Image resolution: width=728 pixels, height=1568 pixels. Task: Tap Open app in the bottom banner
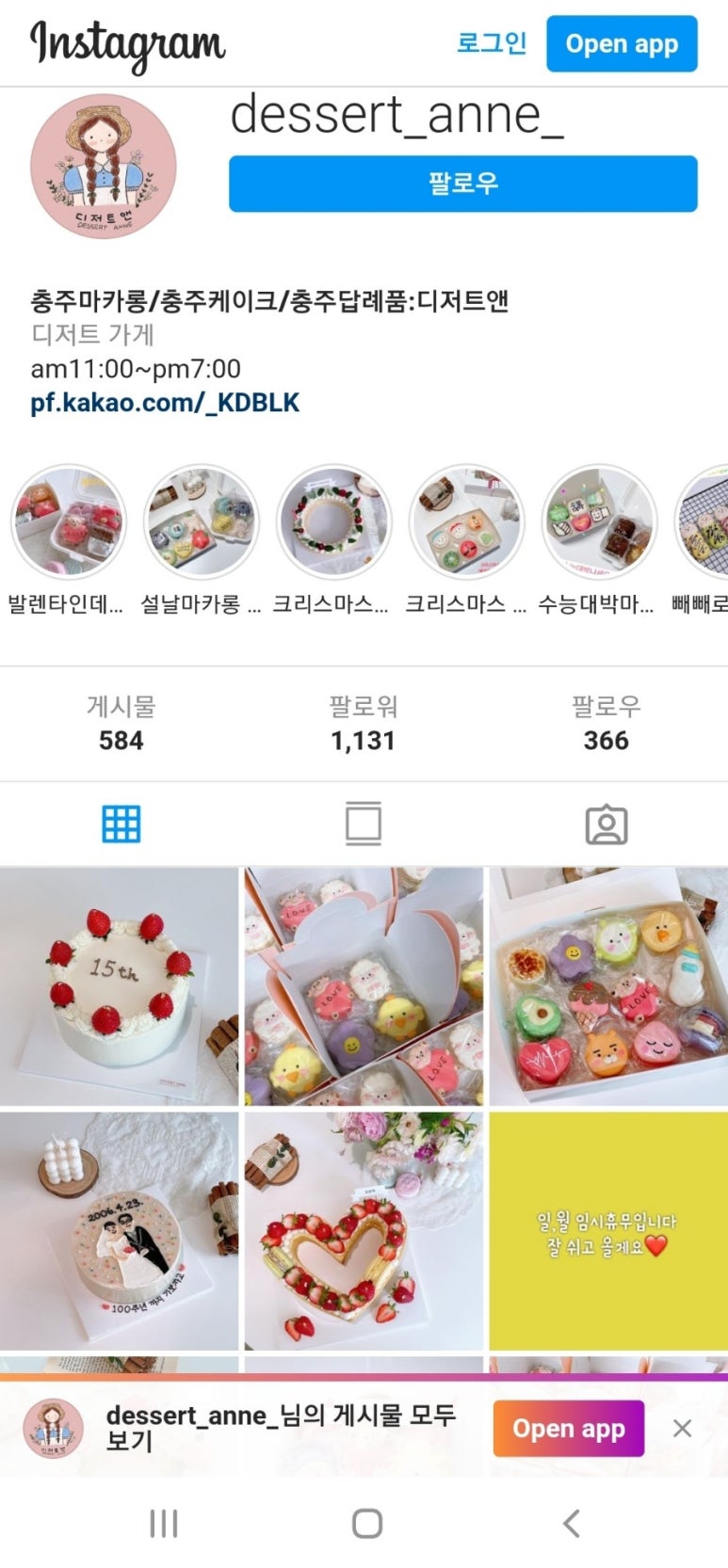click(x=568, y=1429)
